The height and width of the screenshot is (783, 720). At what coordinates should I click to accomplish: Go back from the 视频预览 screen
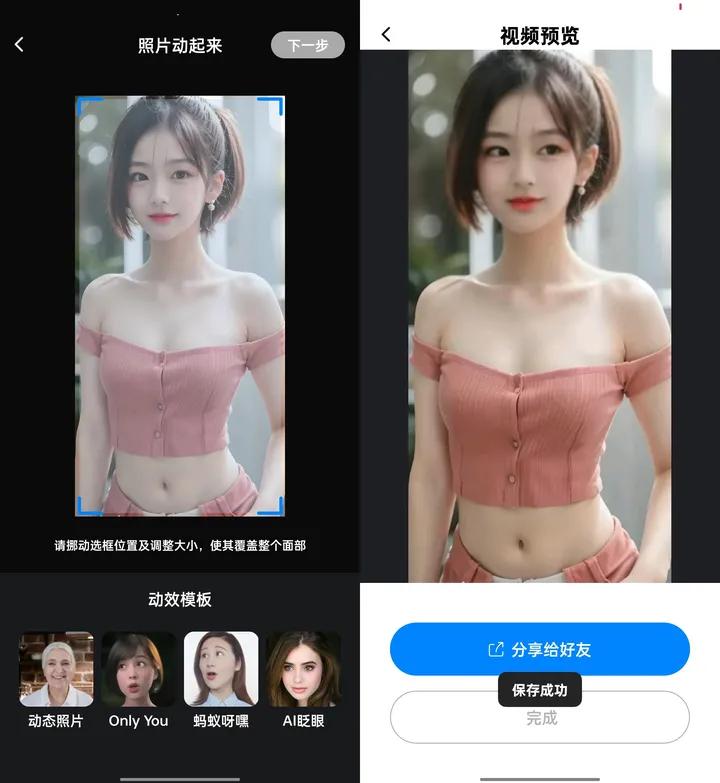coord(386,35)
